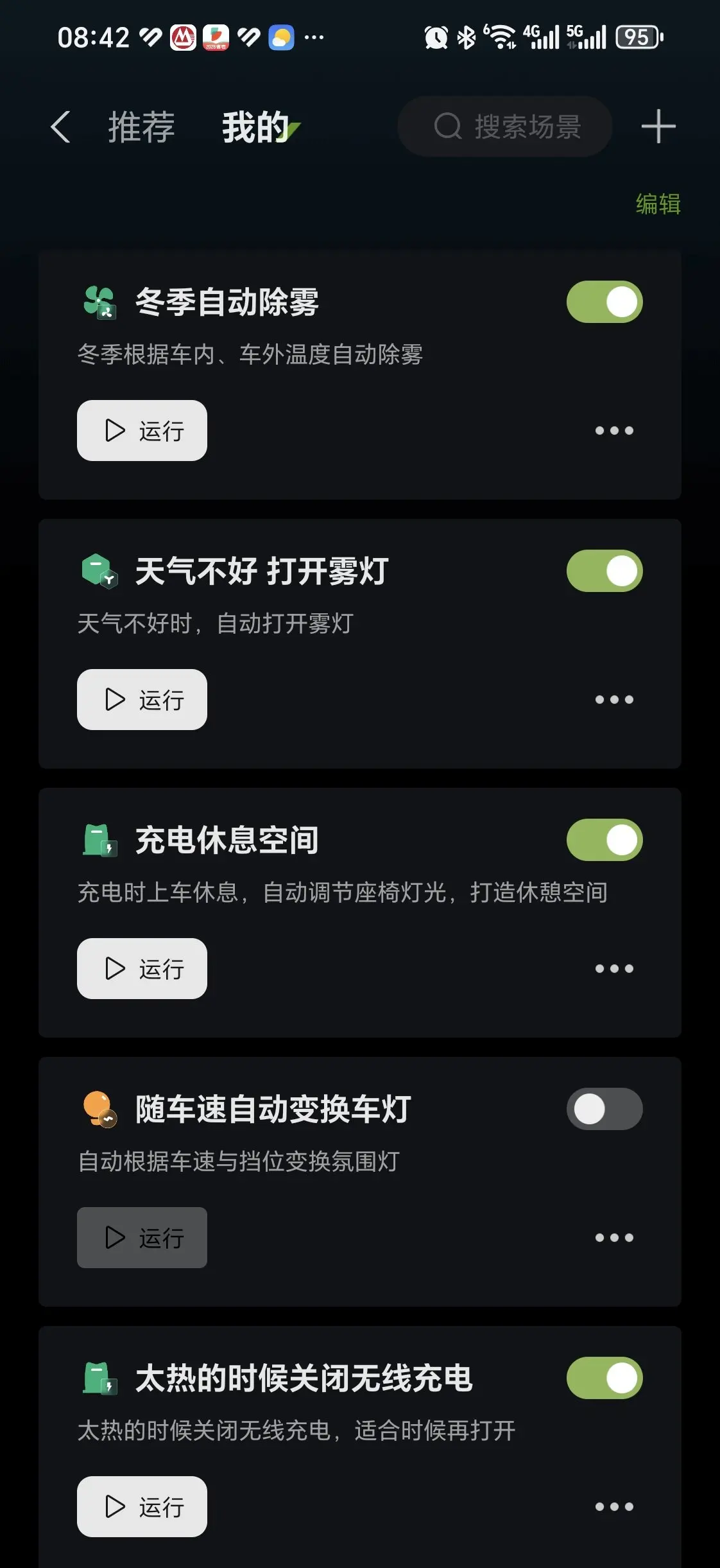This screenshot has width=720, height=1568.
Task: Add a new scene with the plus icon
Action: (x=658, y=126)
